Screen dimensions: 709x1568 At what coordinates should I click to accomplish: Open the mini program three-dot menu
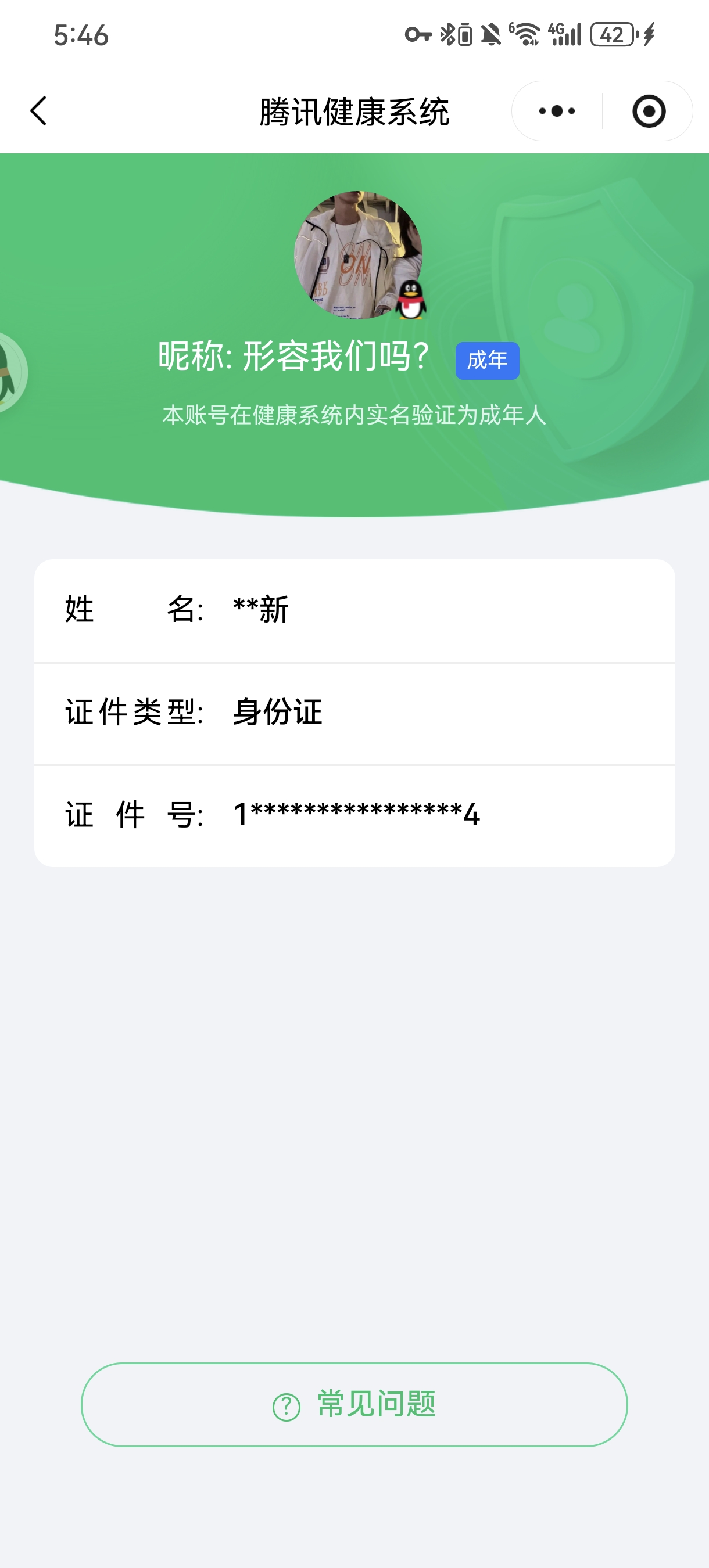click(557, 111)
